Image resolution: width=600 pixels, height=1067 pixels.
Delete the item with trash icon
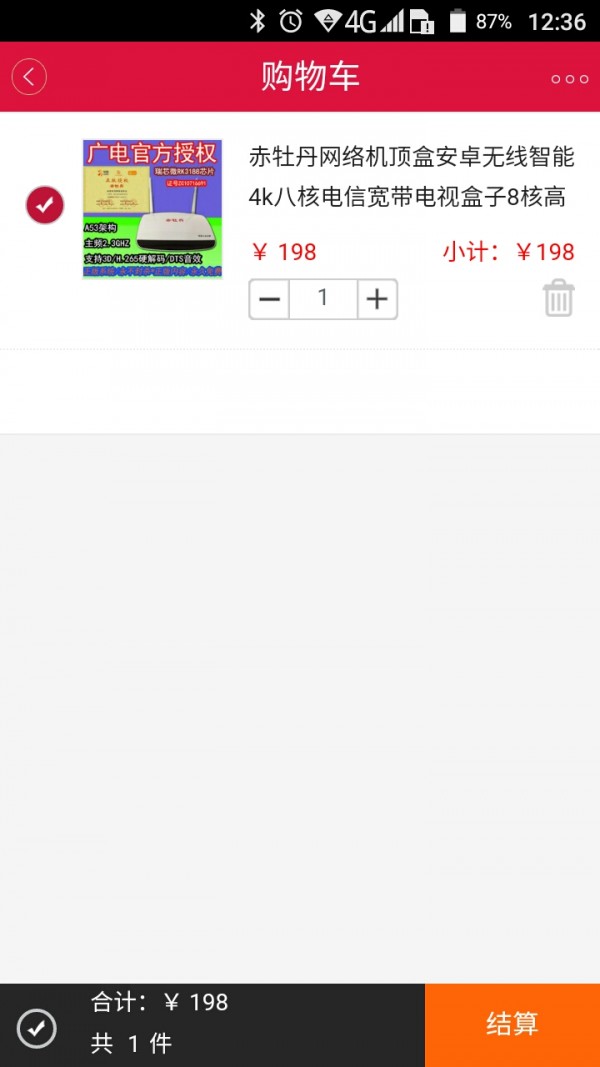(558, 298)
